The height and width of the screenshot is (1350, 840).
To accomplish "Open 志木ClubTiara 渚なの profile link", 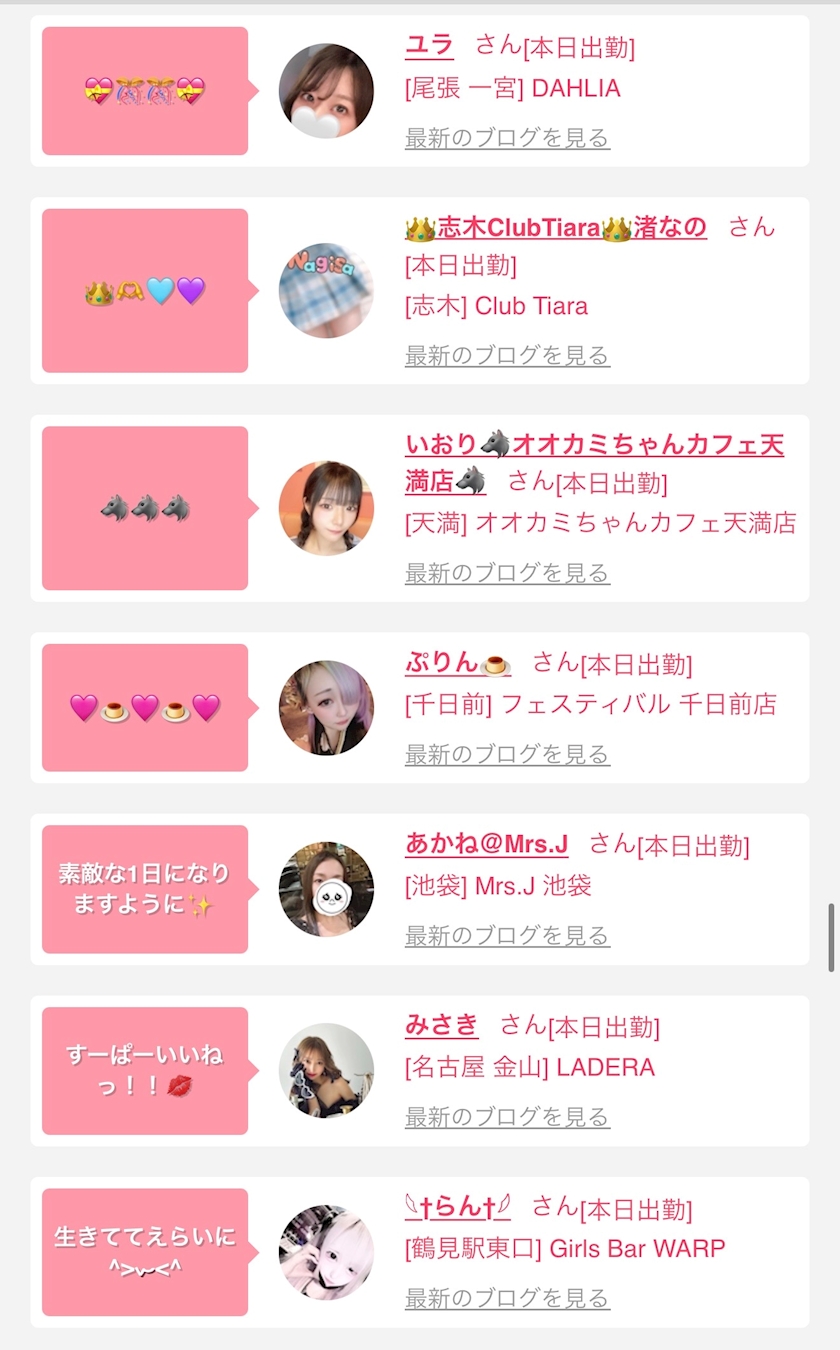I will tap(555, 228).
